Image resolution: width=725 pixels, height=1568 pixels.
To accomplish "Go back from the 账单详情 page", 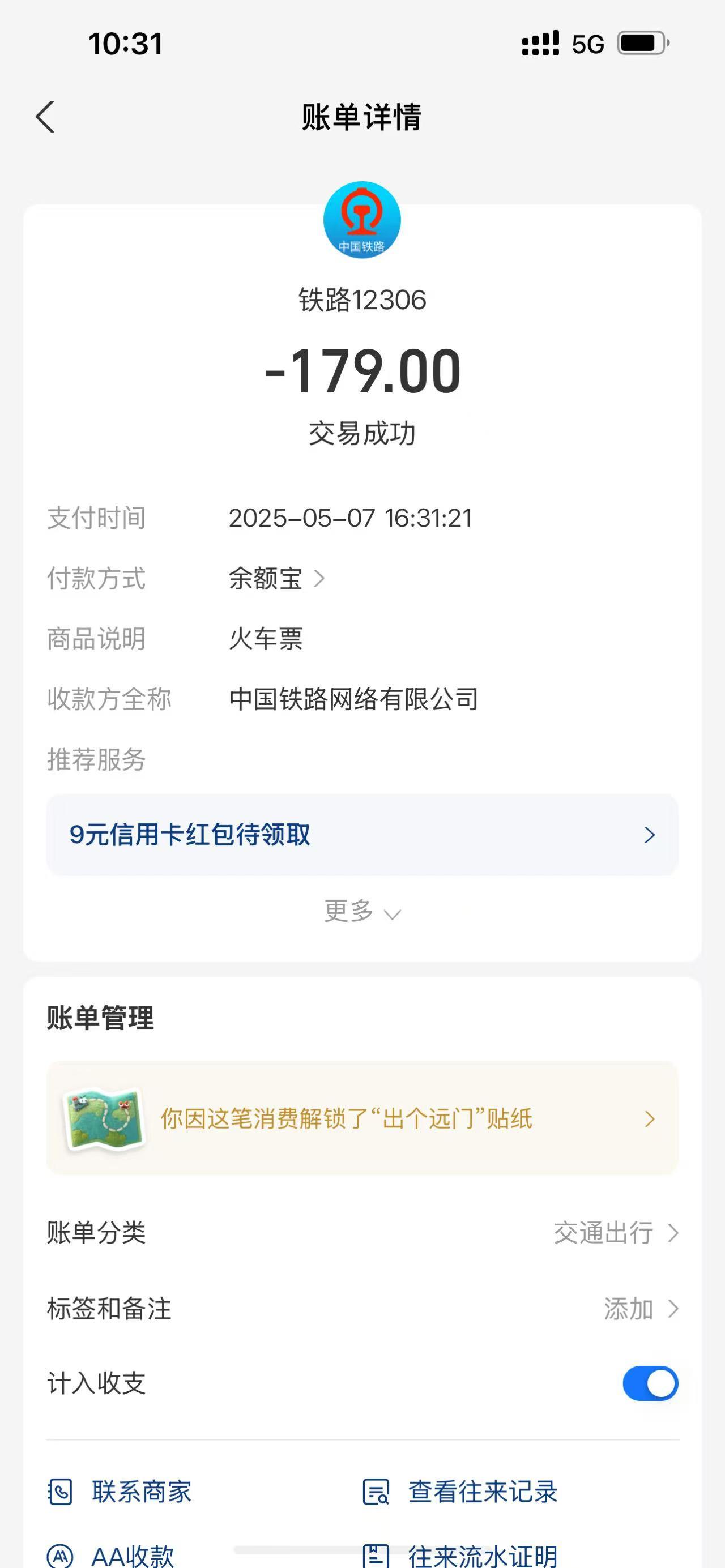I will click(46, 117).
